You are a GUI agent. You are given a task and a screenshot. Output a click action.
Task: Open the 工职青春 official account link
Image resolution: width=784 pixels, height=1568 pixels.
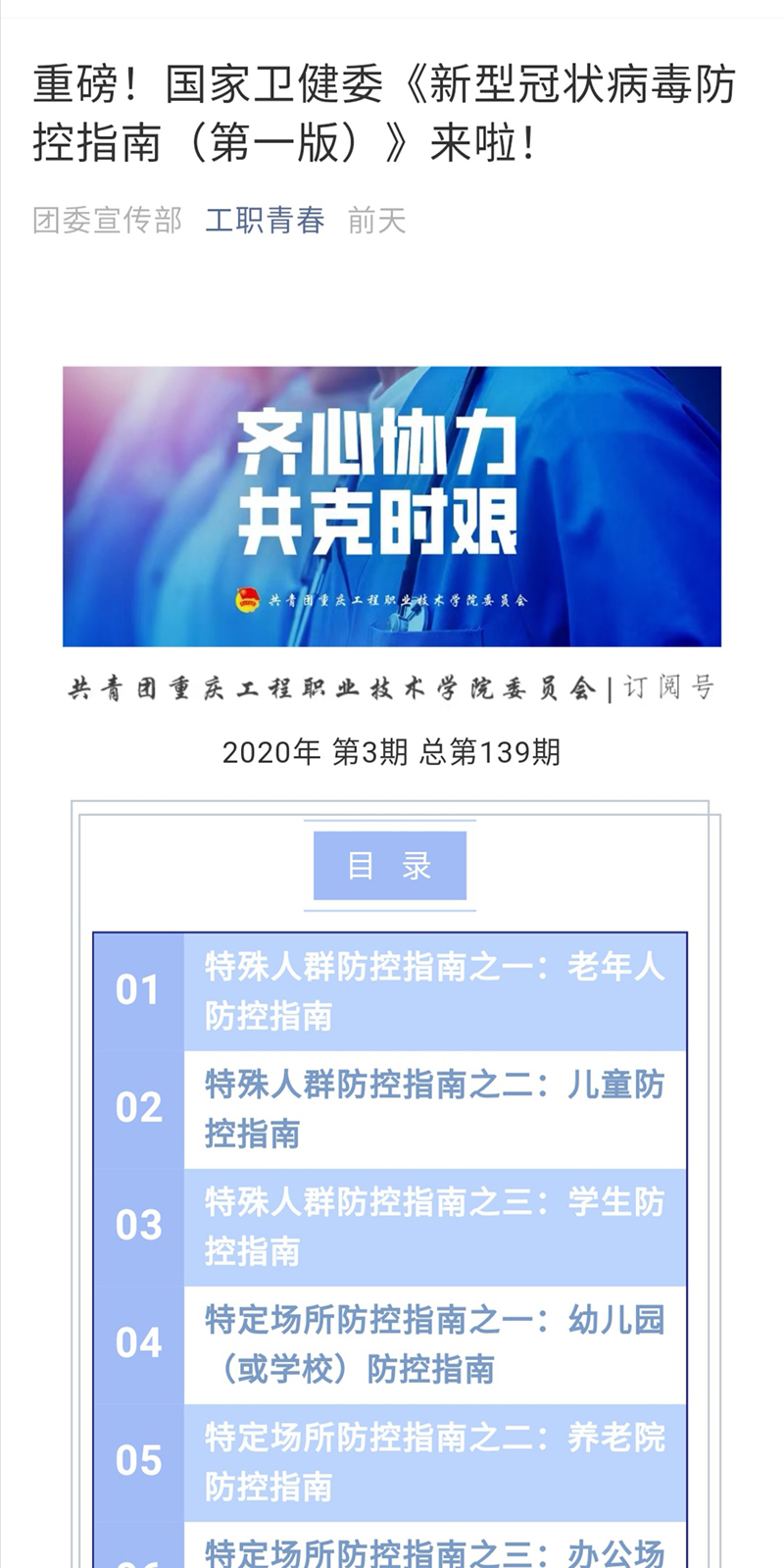click(x=265, y=221)
